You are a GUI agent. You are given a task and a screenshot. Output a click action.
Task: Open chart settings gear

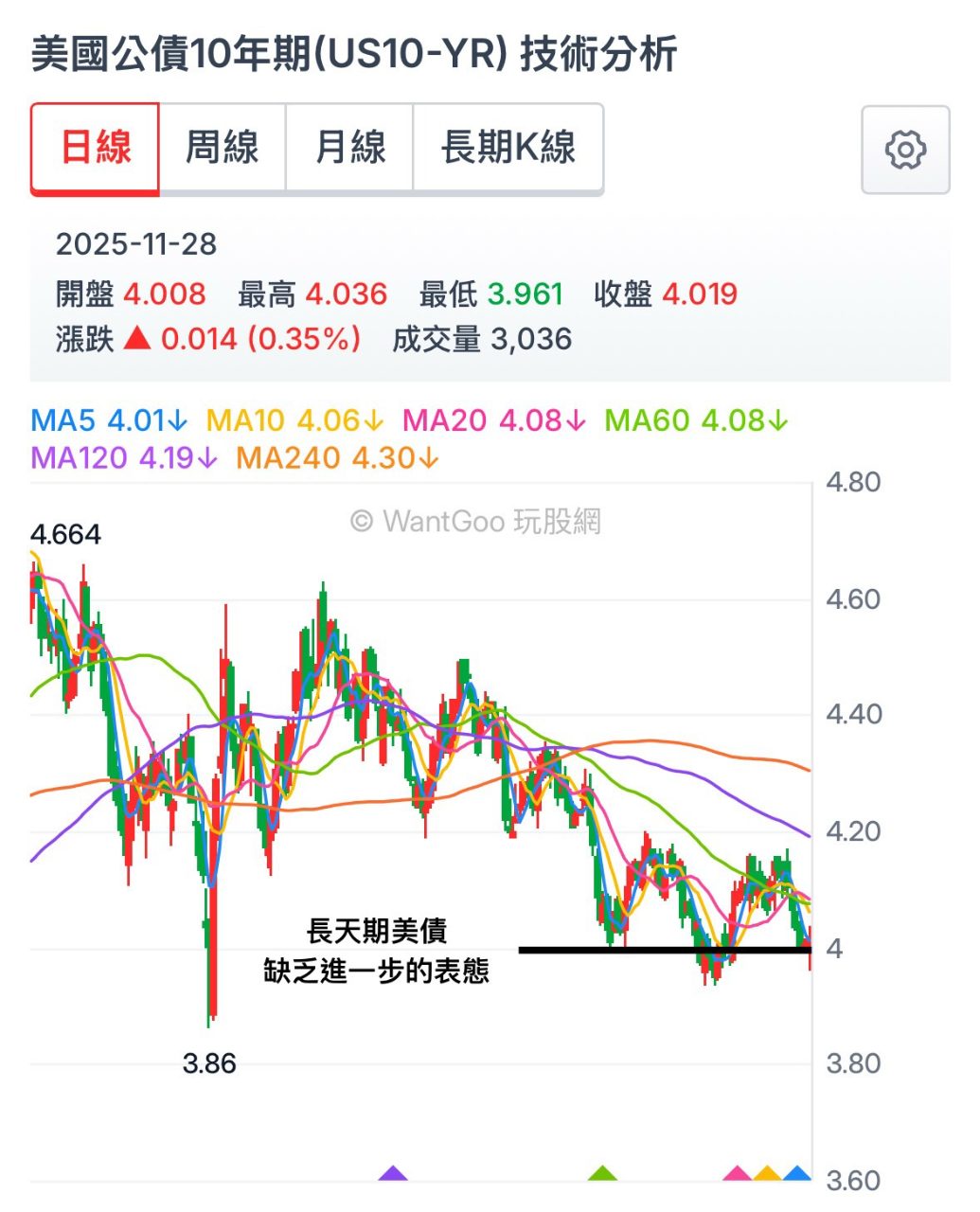click(904, 151)
